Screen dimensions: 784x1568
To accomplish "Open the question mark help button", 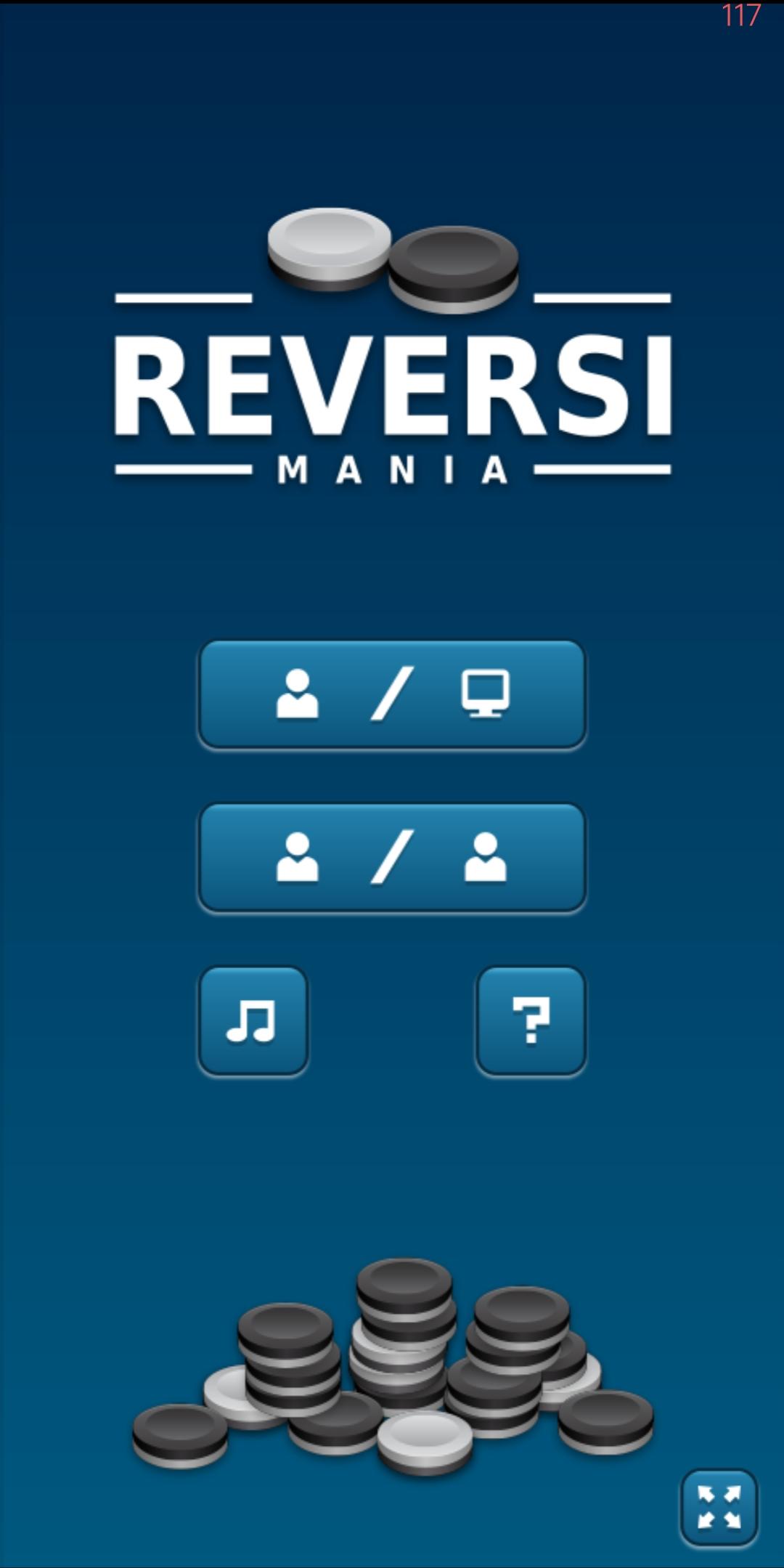I will pyautogui.click(x=531, y=1020).
